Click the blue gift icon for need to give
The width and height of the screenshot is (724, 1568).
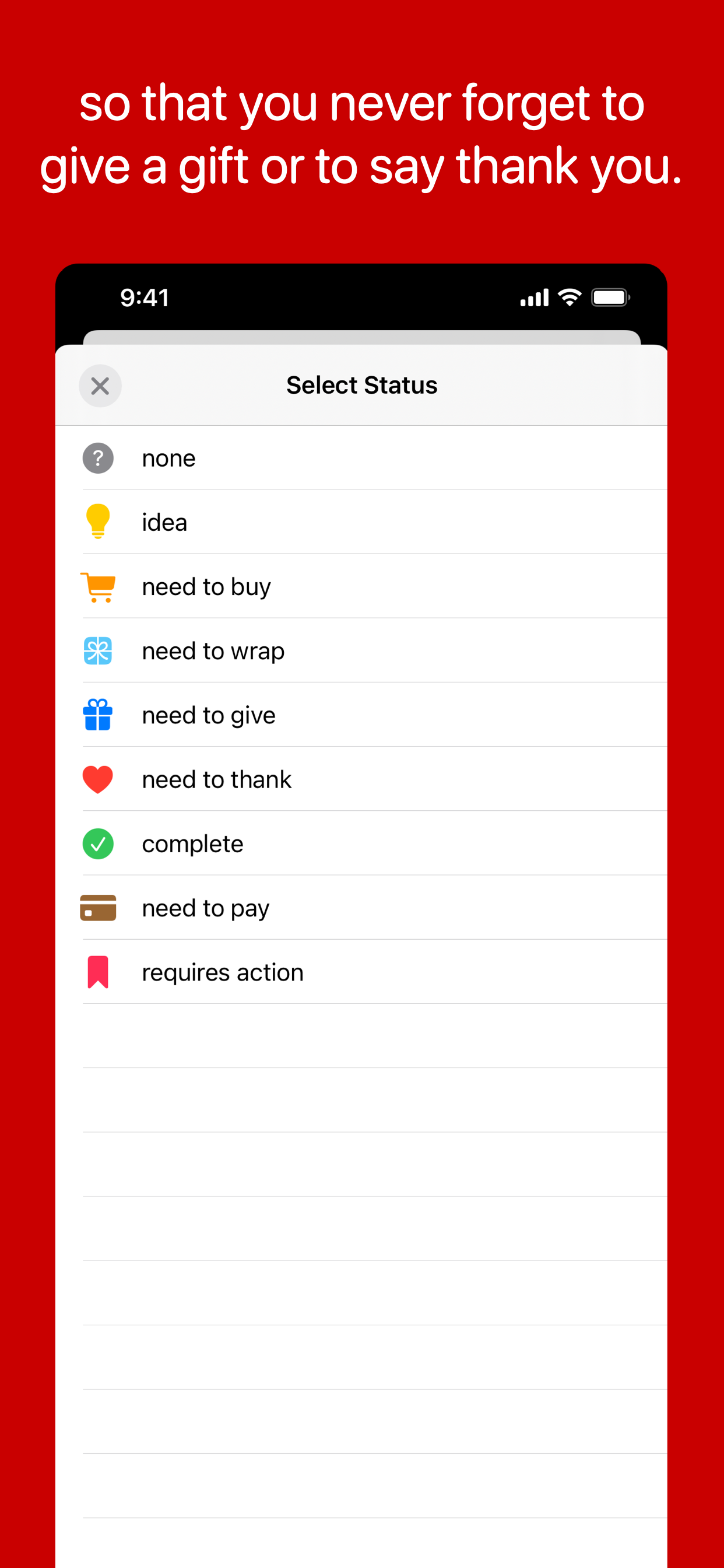click(98, 715)
